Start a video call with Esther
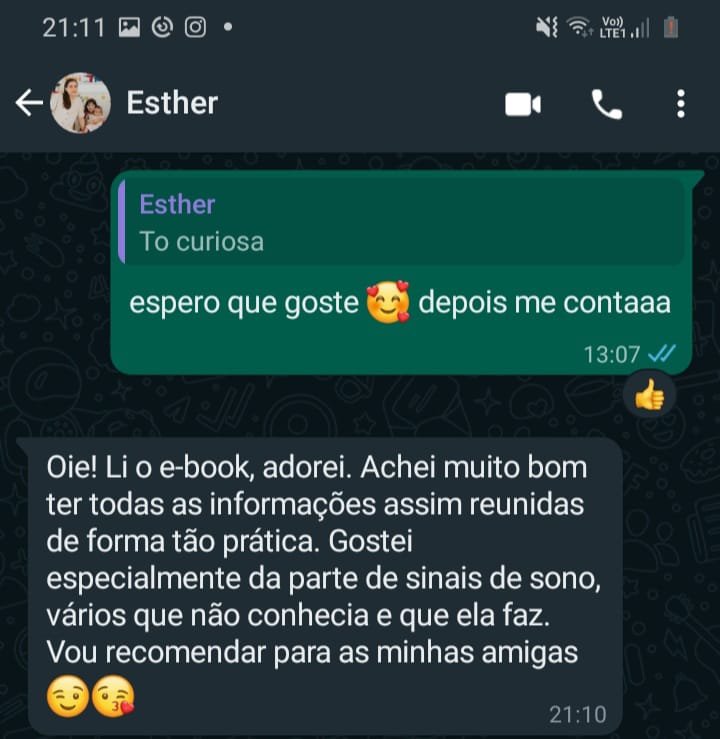This screenshot has width=720, height=739. 523,104
